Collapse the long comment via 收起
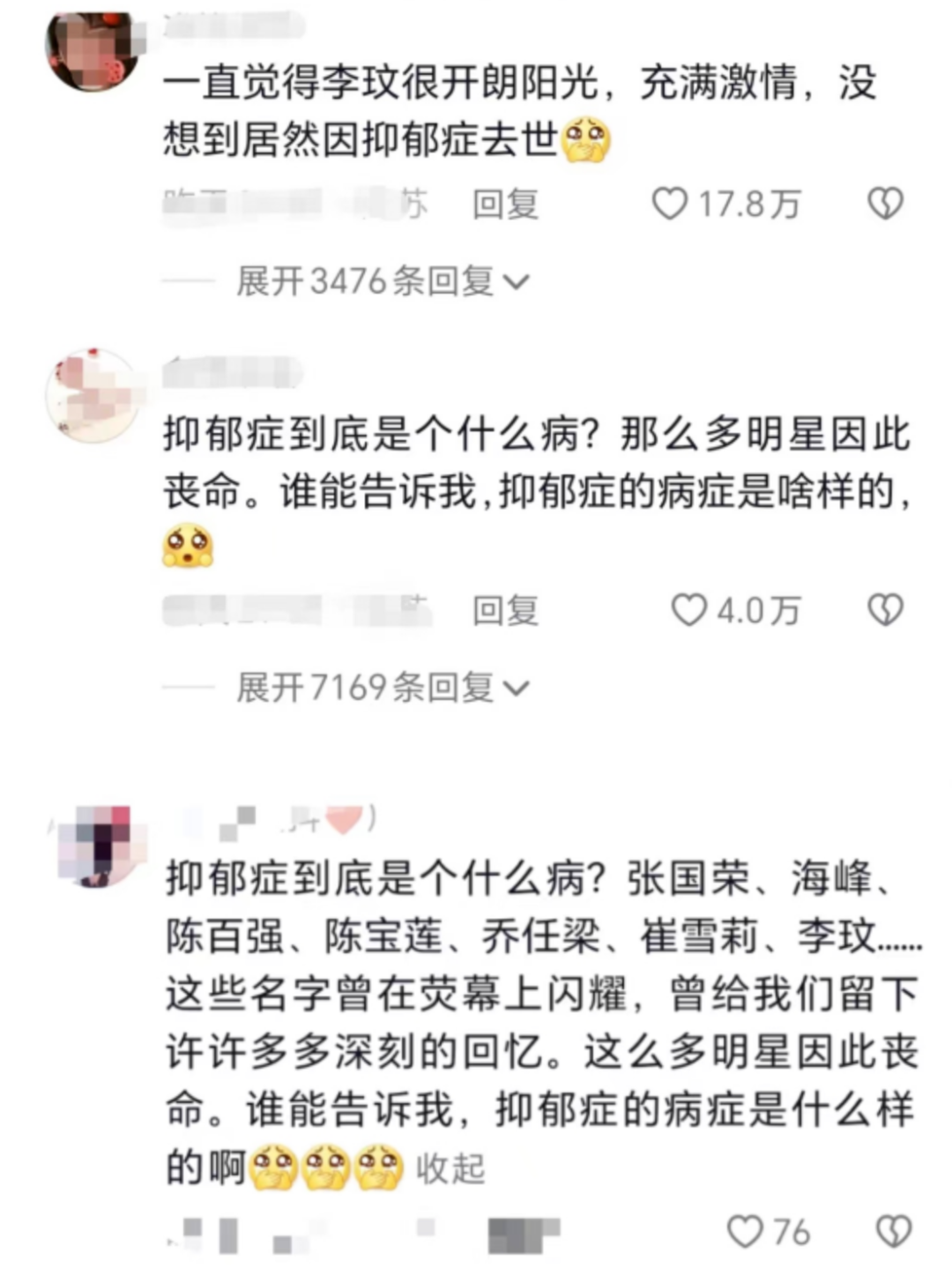This screenshot has width=952, height=1283. coord(450,1169)
